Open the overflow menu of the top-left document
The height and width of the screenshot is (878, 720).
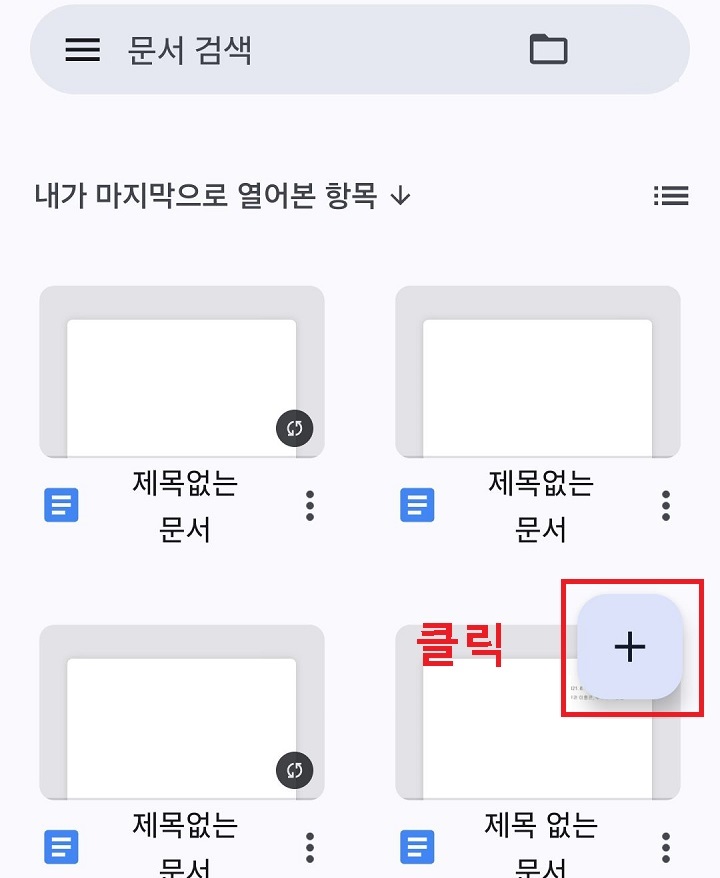coord(310,505)
